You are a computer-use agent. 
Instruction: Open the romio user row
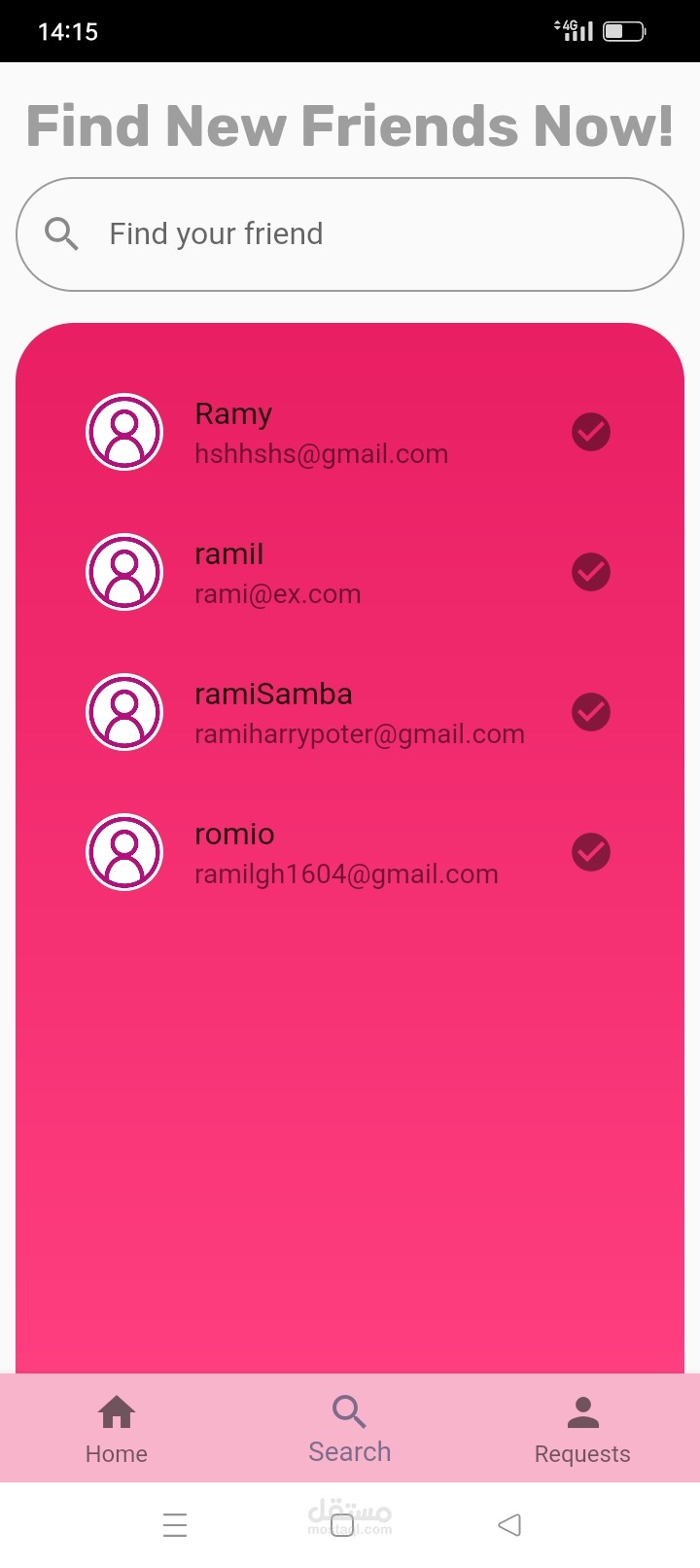[x=350, y=852]
